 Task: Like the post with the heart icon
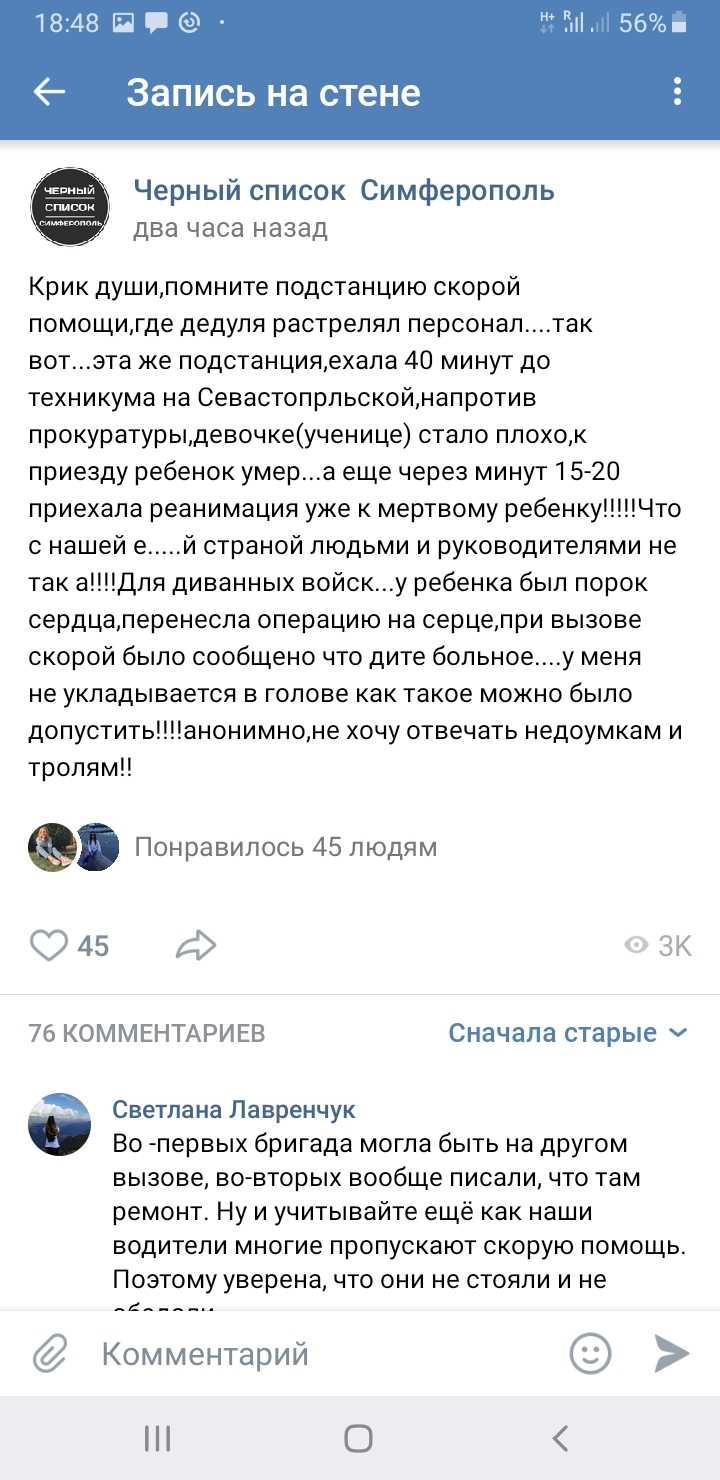coord(49,945)
